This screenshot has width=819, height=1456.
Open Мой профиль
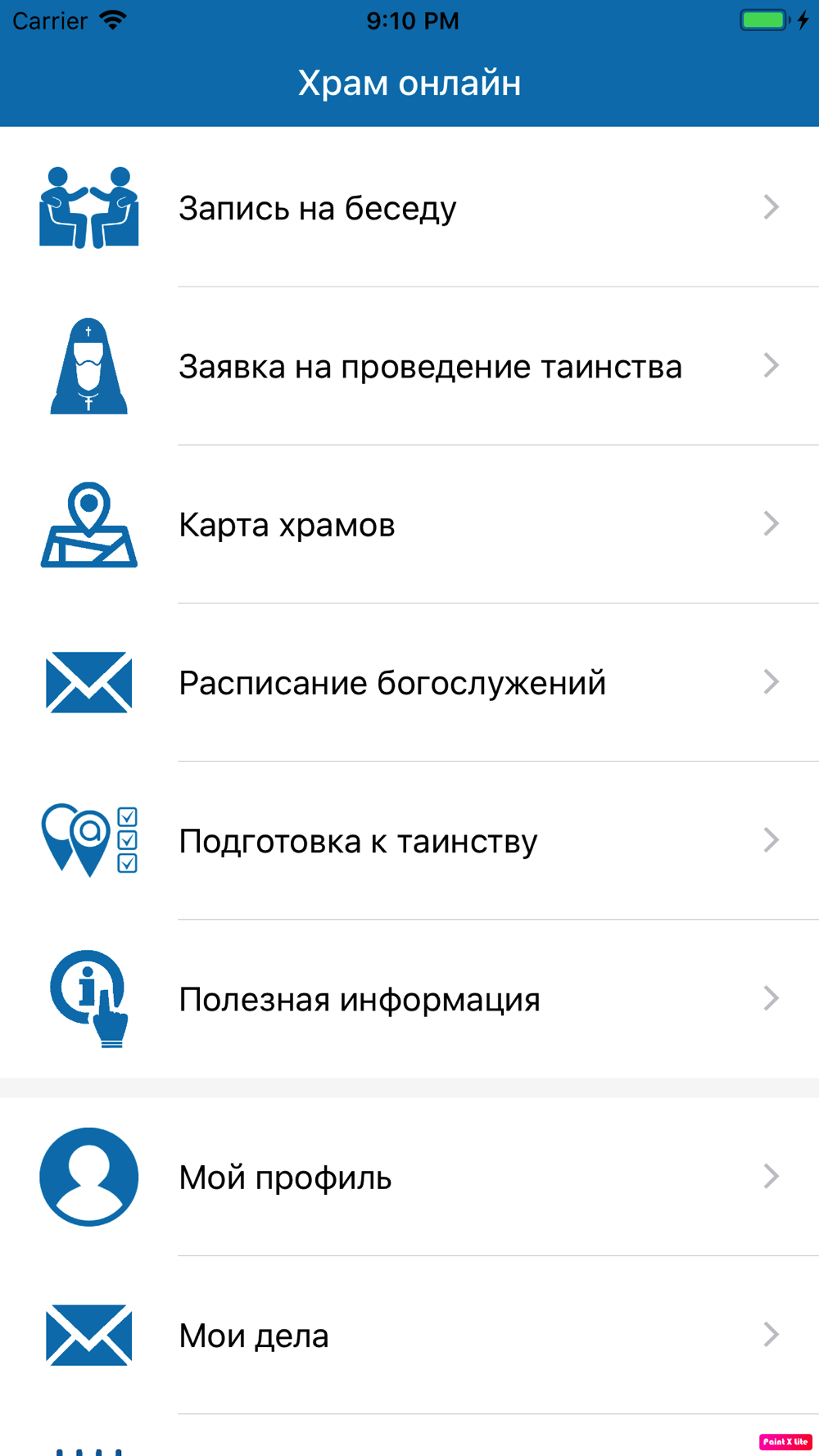(409, 1177)
